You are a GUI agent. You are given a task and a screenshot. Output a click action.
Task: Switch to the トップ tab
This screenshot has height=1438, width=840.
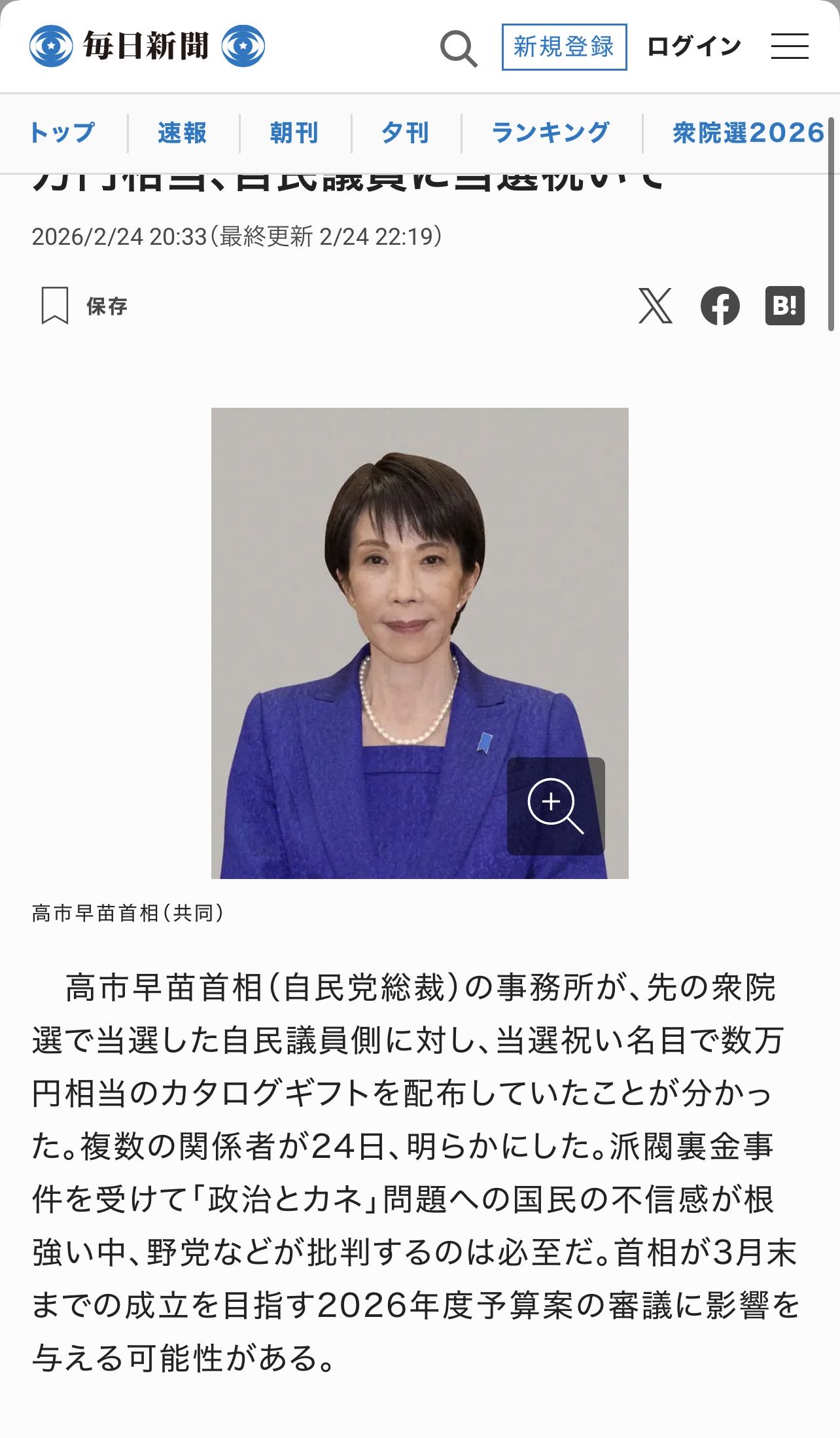pyautogui.click(x=63, y=133)
